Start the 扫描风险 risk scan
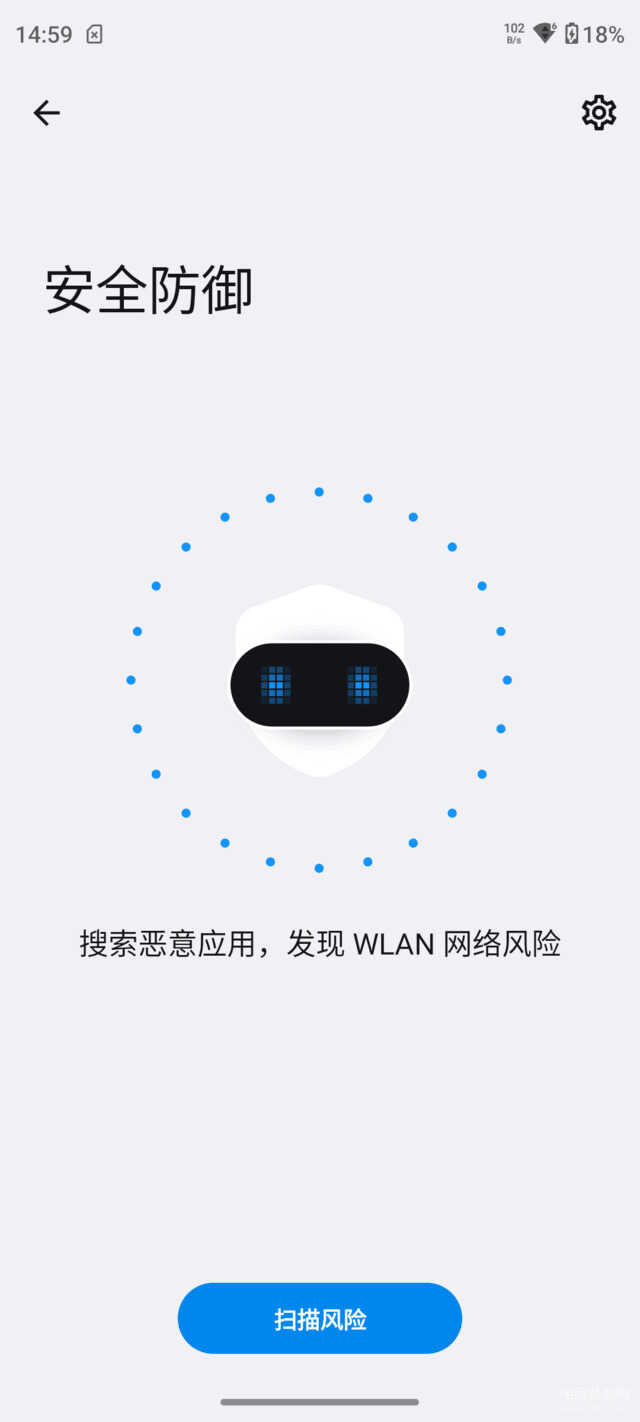This screenshot has height=1422, width=640. pos(320,1318)
